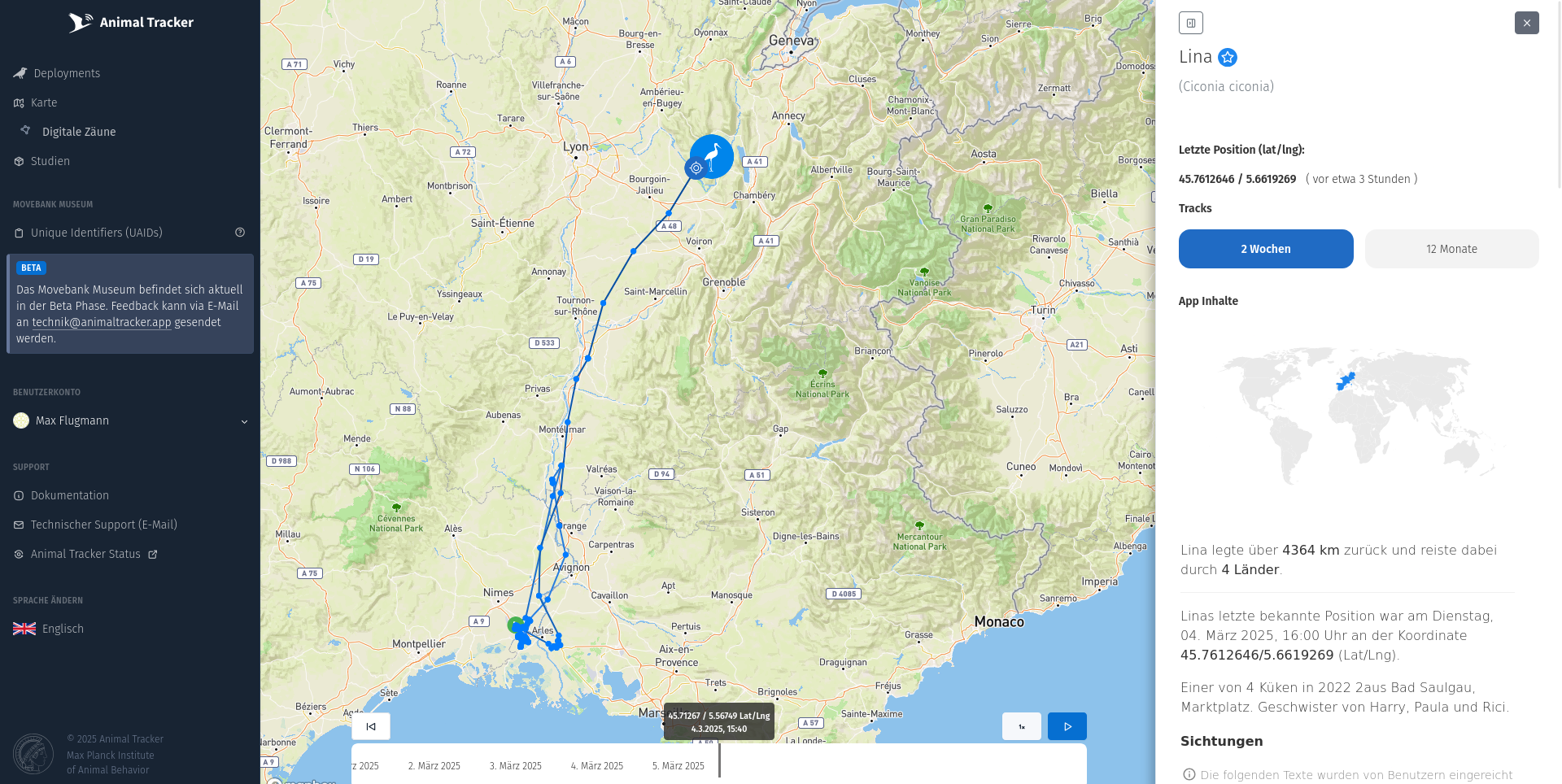Favorite Lina with the star badge
This screenshot has height=784, width=1562.
pos(1228,57)
